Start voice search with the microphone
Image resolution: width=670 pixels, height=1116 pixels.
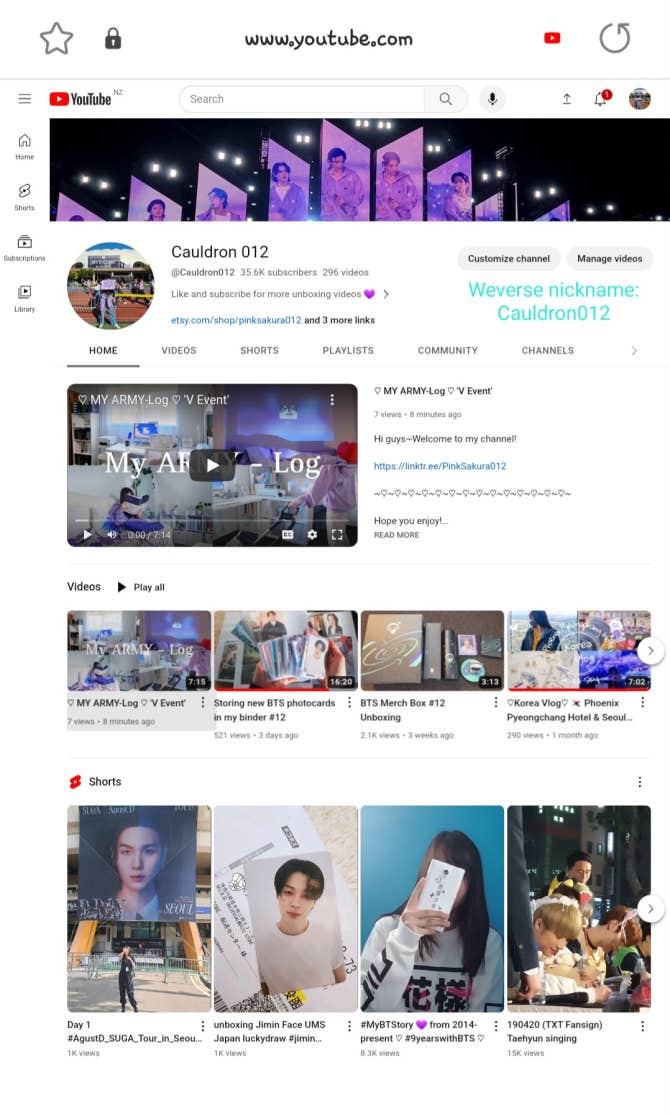coord(491,99)
